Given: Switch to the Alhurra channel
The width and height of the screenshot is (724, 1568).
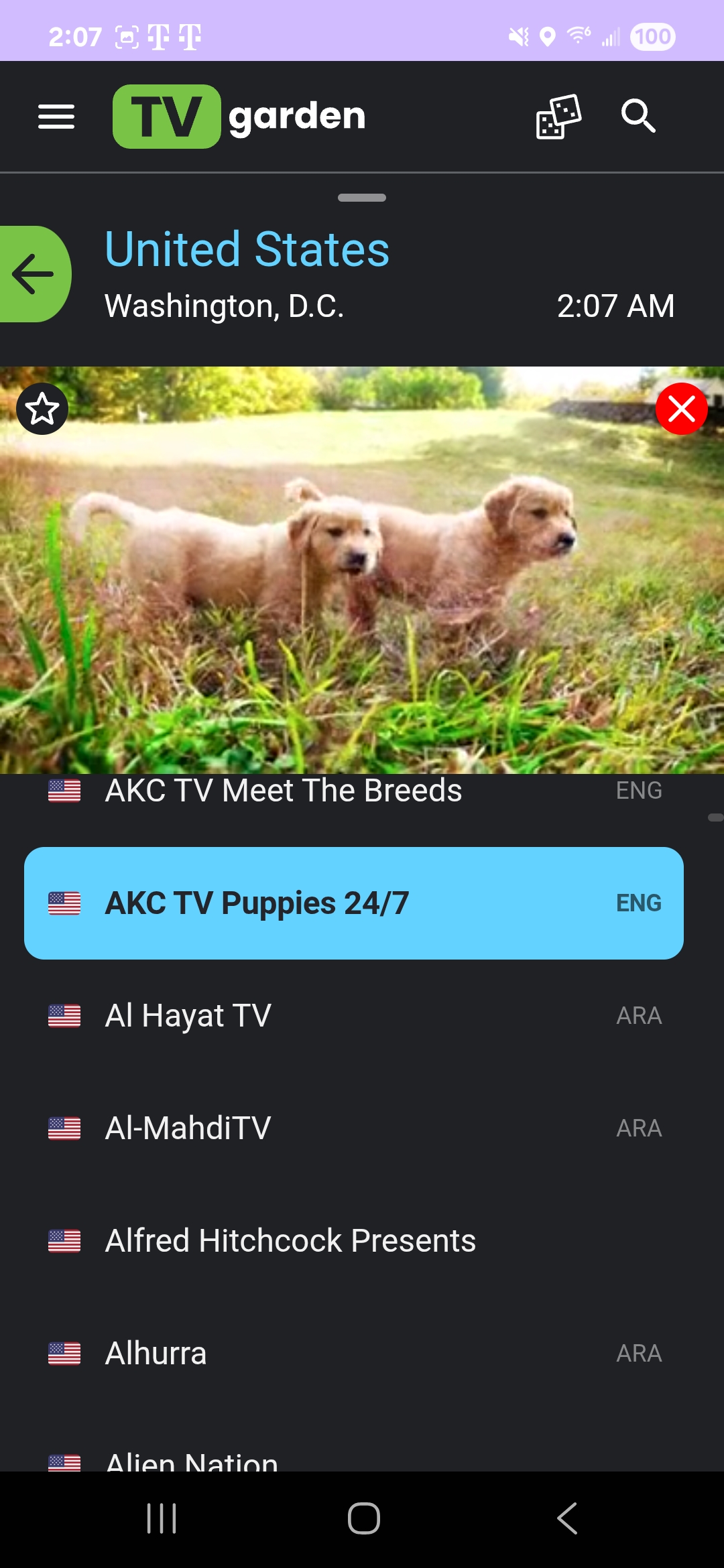Looking at the screenshot, I should [x=353, y=1354].
